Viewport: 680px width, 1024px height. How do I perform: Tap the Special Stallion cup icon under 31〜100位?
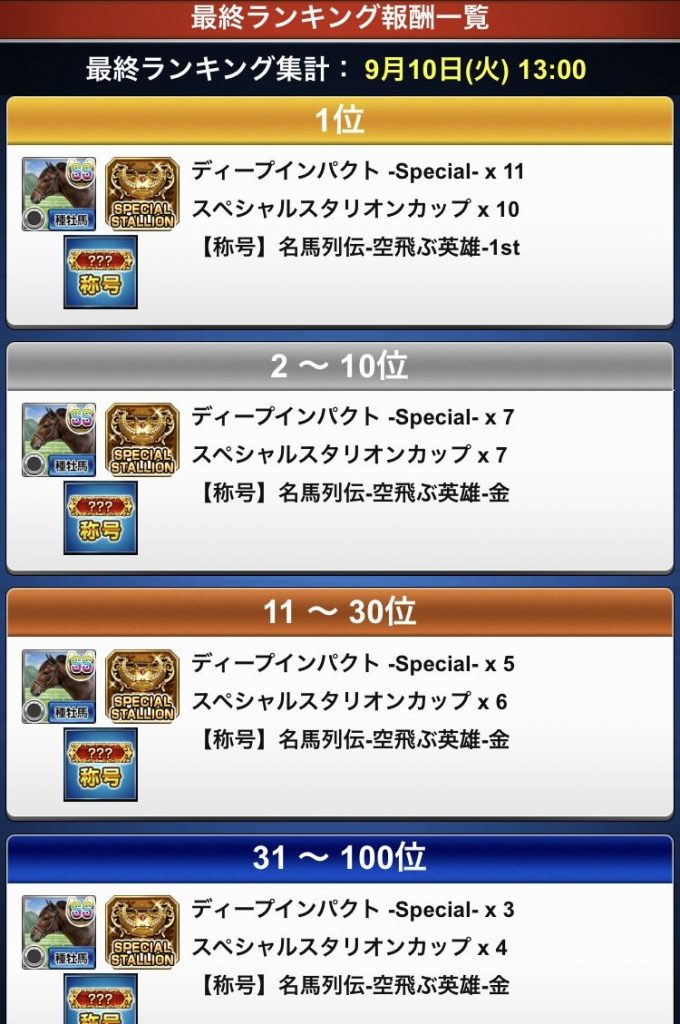142,932
